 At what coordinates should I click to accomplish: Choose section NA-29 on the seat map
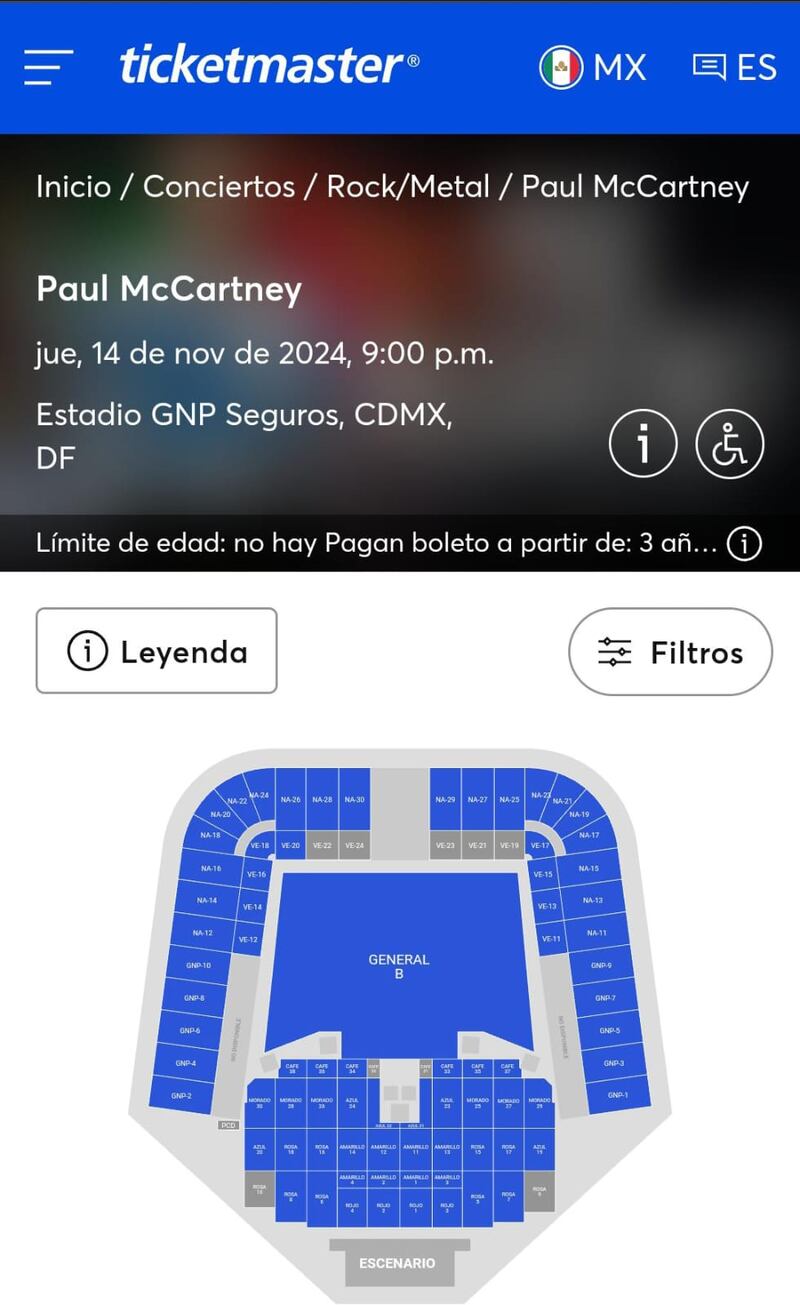[x=445, y=799]
